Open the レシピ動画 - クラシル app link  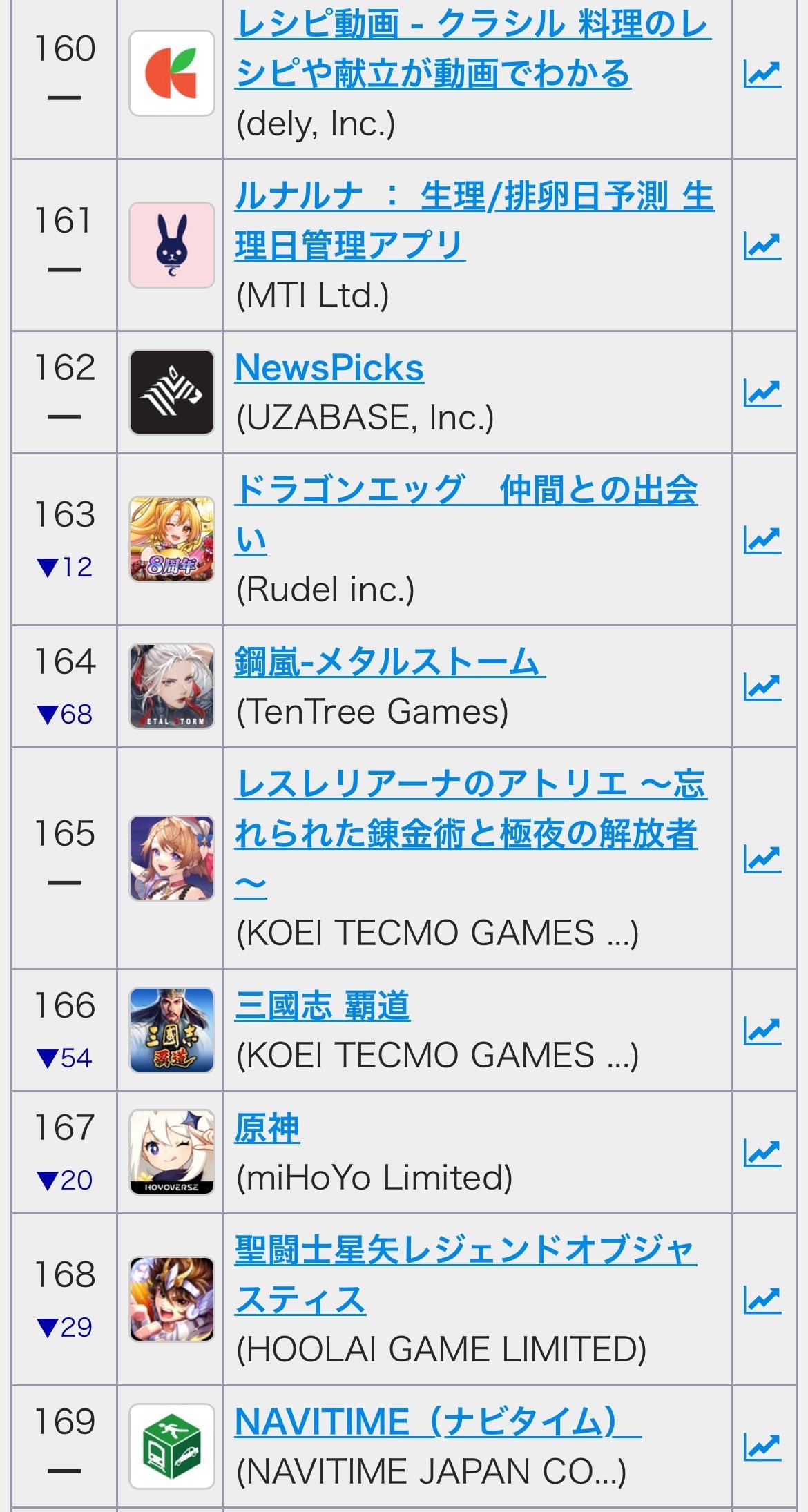pos(473,48)
